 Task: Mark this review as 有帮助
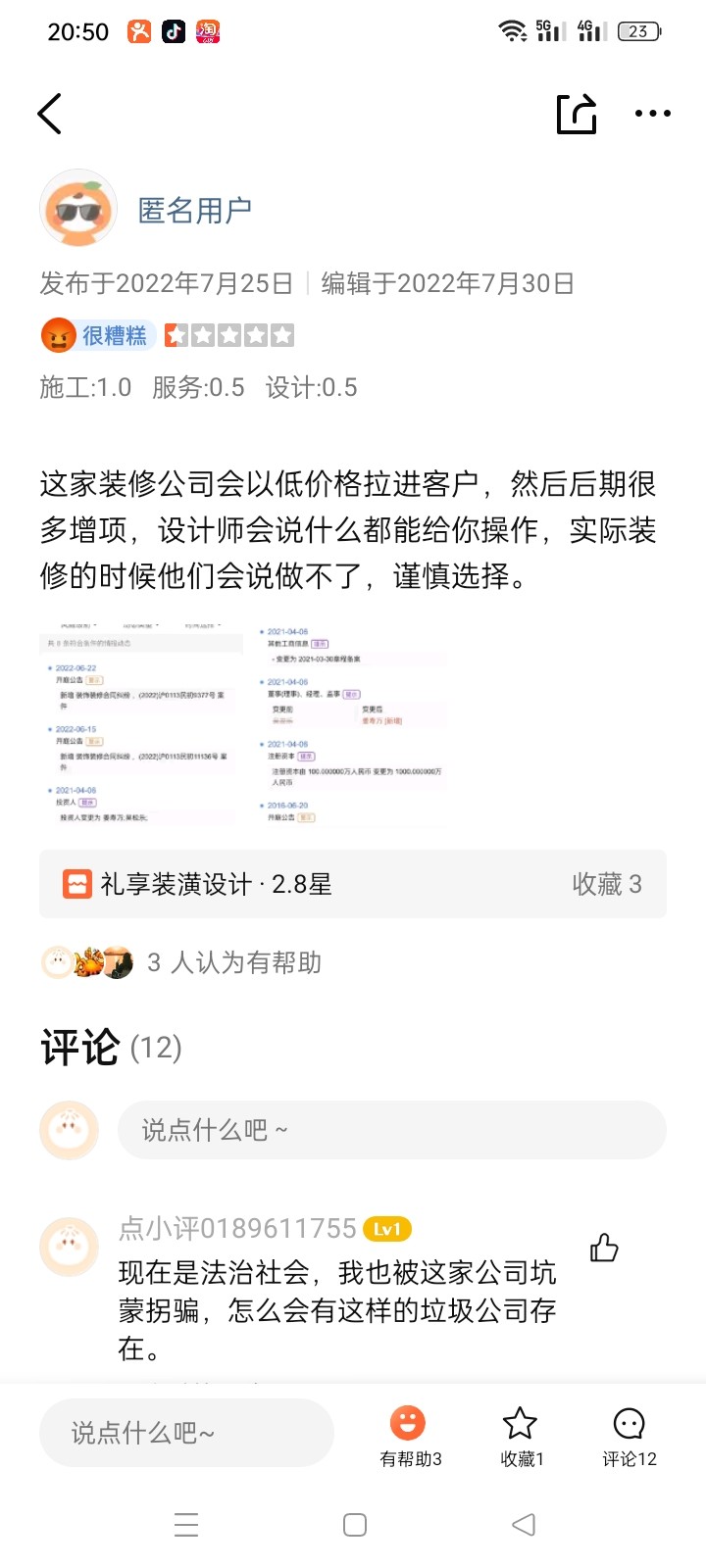coord(409,1436)
